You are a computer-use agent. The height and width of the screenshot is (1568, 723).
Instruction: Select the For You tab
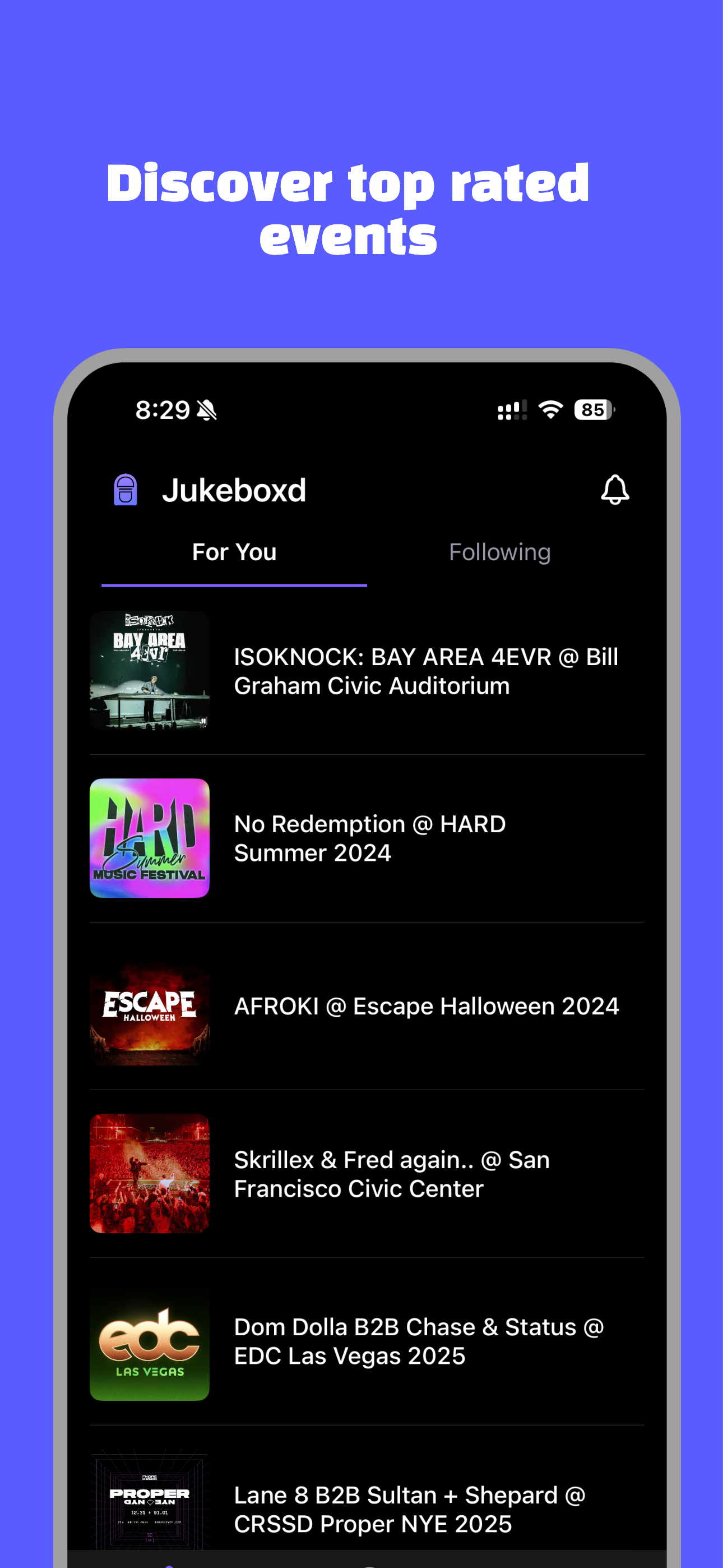[234, 551]
